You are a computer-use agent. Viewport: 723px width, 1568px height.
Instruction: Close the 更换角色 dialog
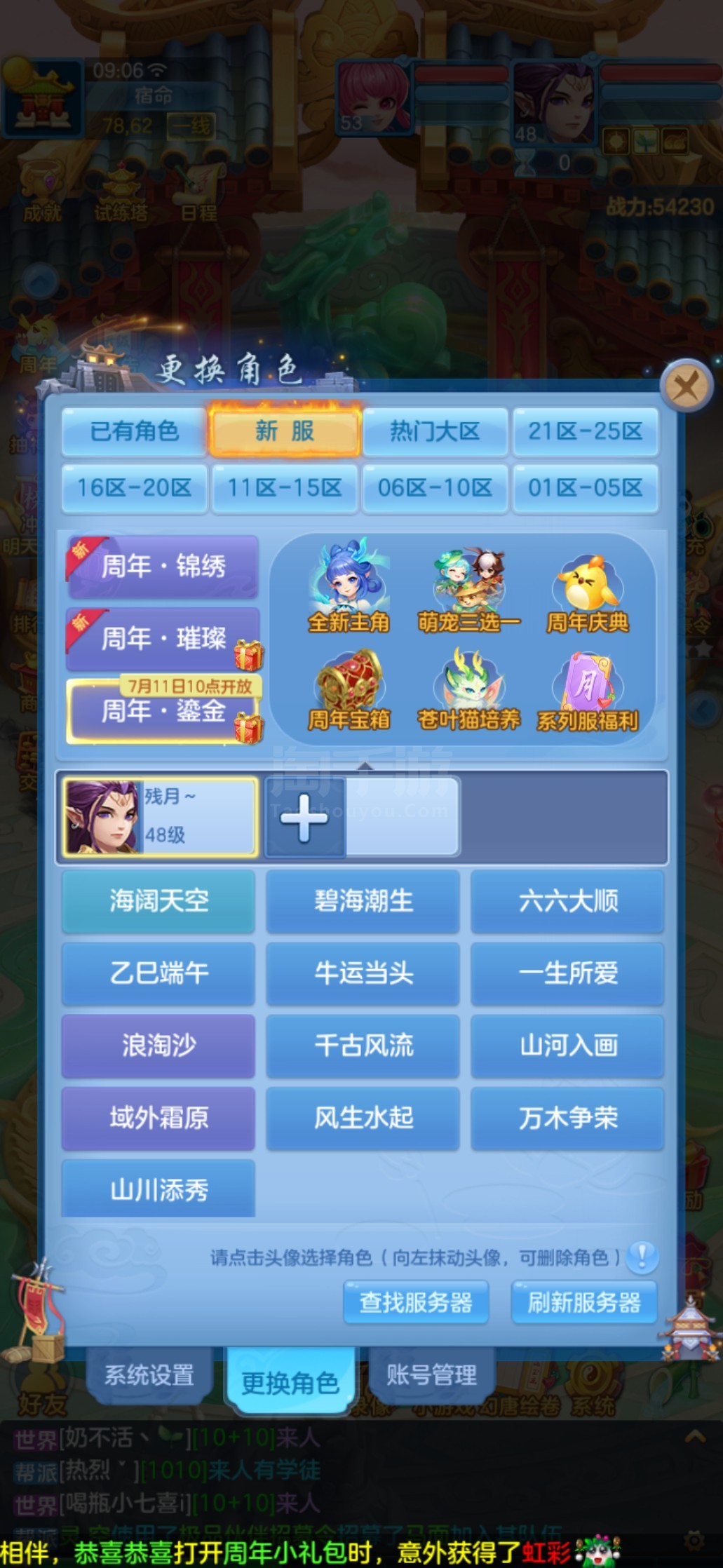pyautogui.click(x=687, y=386)
